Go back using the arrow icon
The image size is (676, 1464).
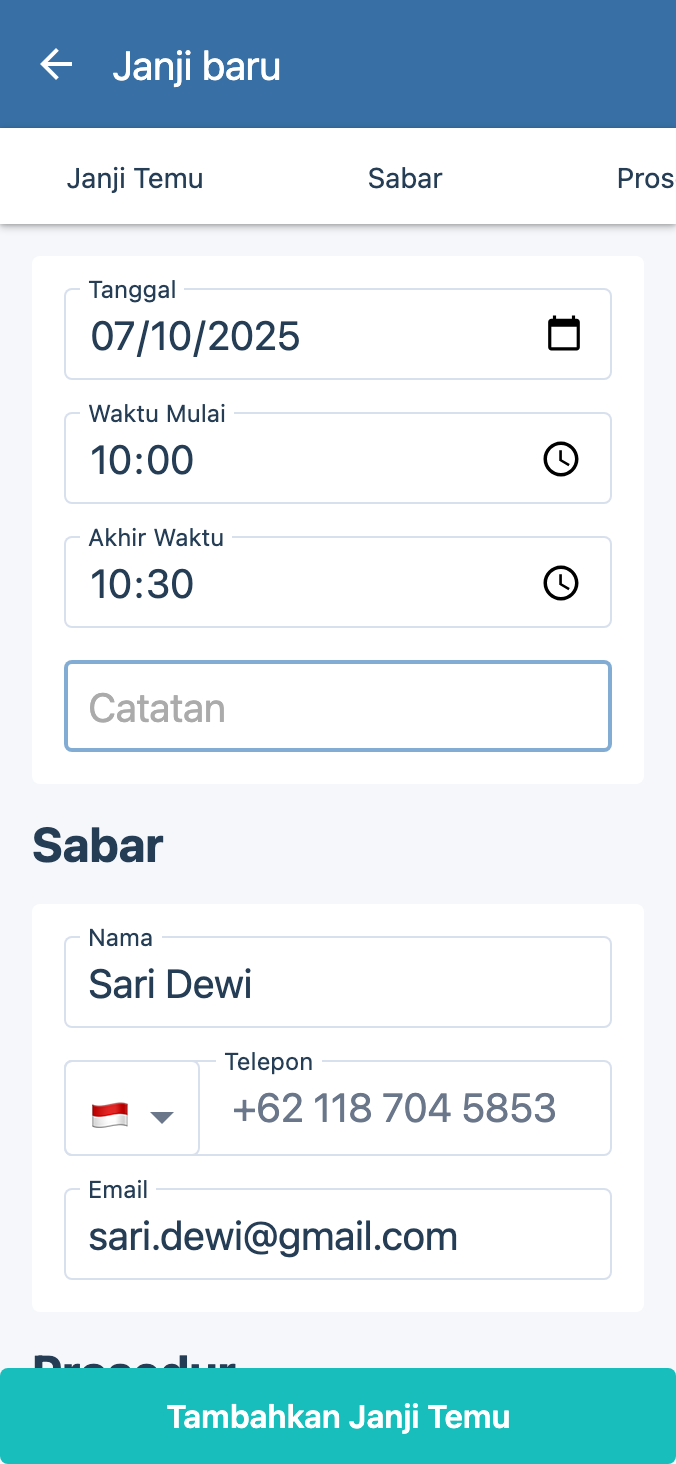point(56,65)
